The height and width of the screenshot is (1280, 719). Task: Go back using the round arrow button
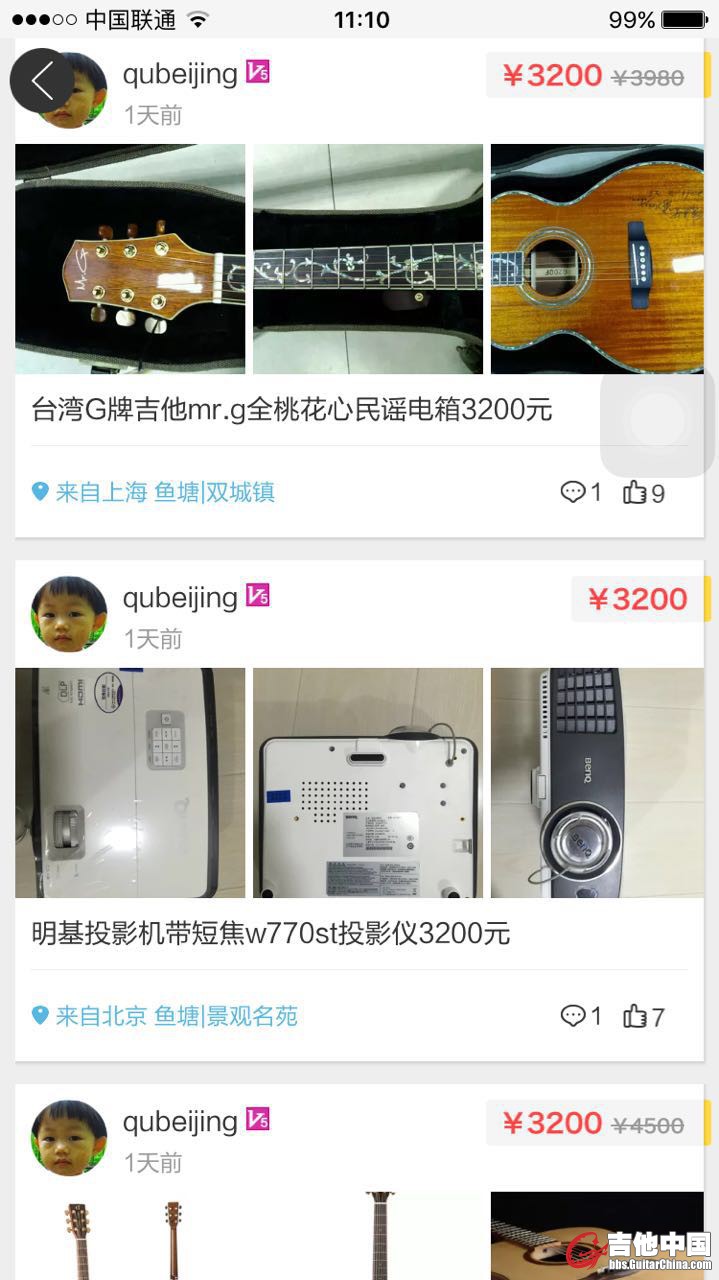[41, 81]
